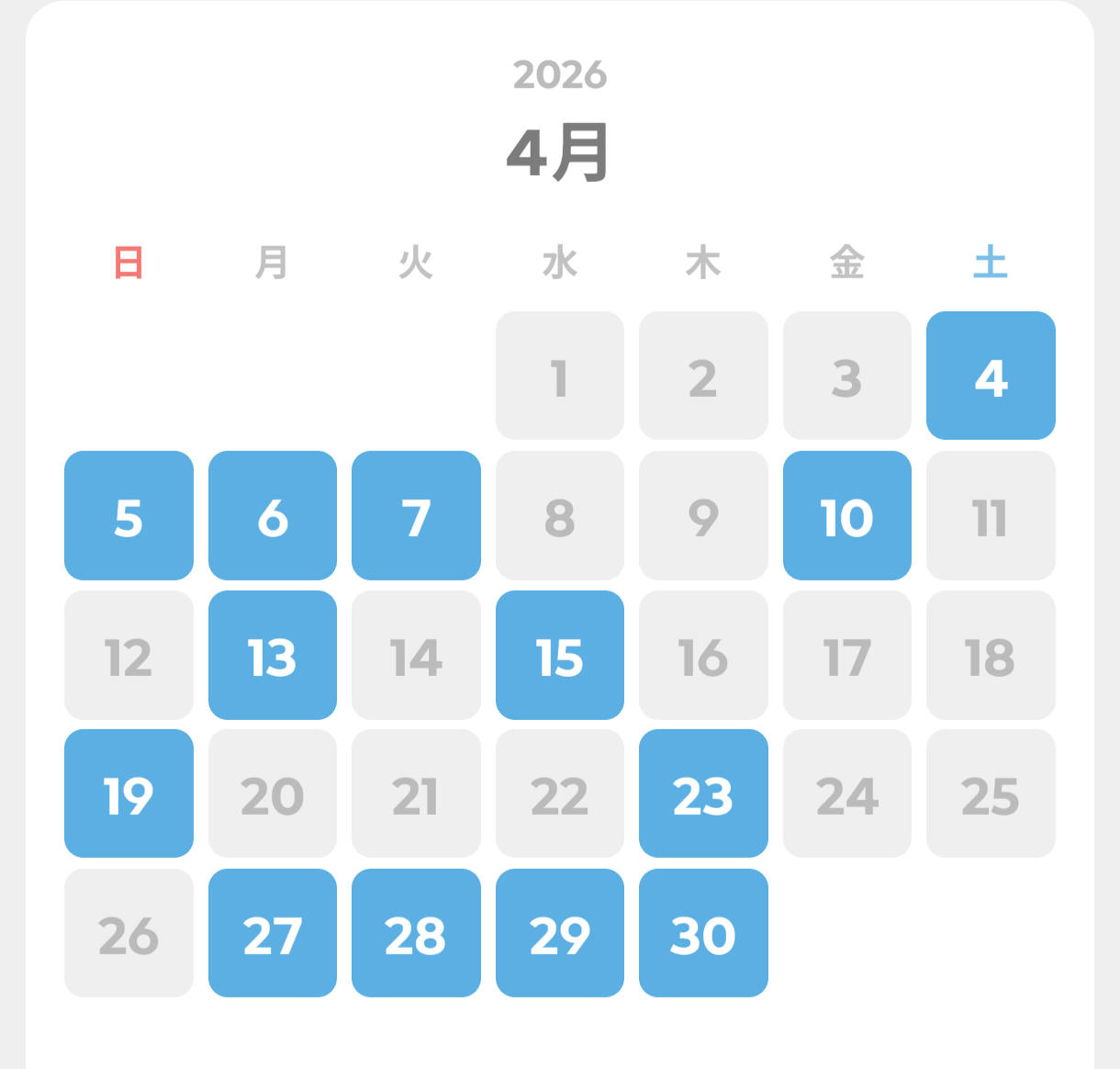Select April 4 on the calendar
Screen dimensions: 1120x1069
pyautogui.click(x=991, y=376)
